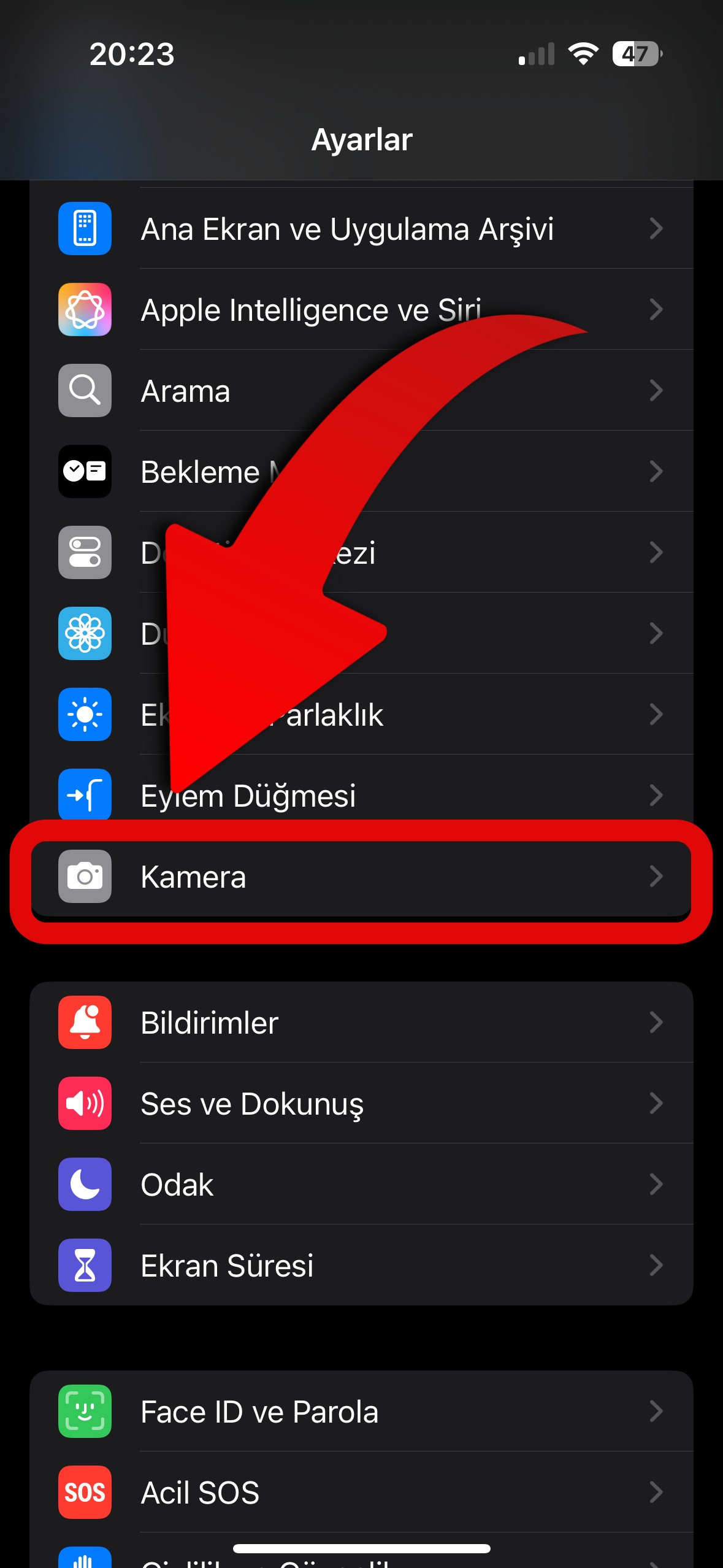Click the Ekran Süresi hourglass icon
This screenshot has width=723, height=1568.
[85, 1266]
